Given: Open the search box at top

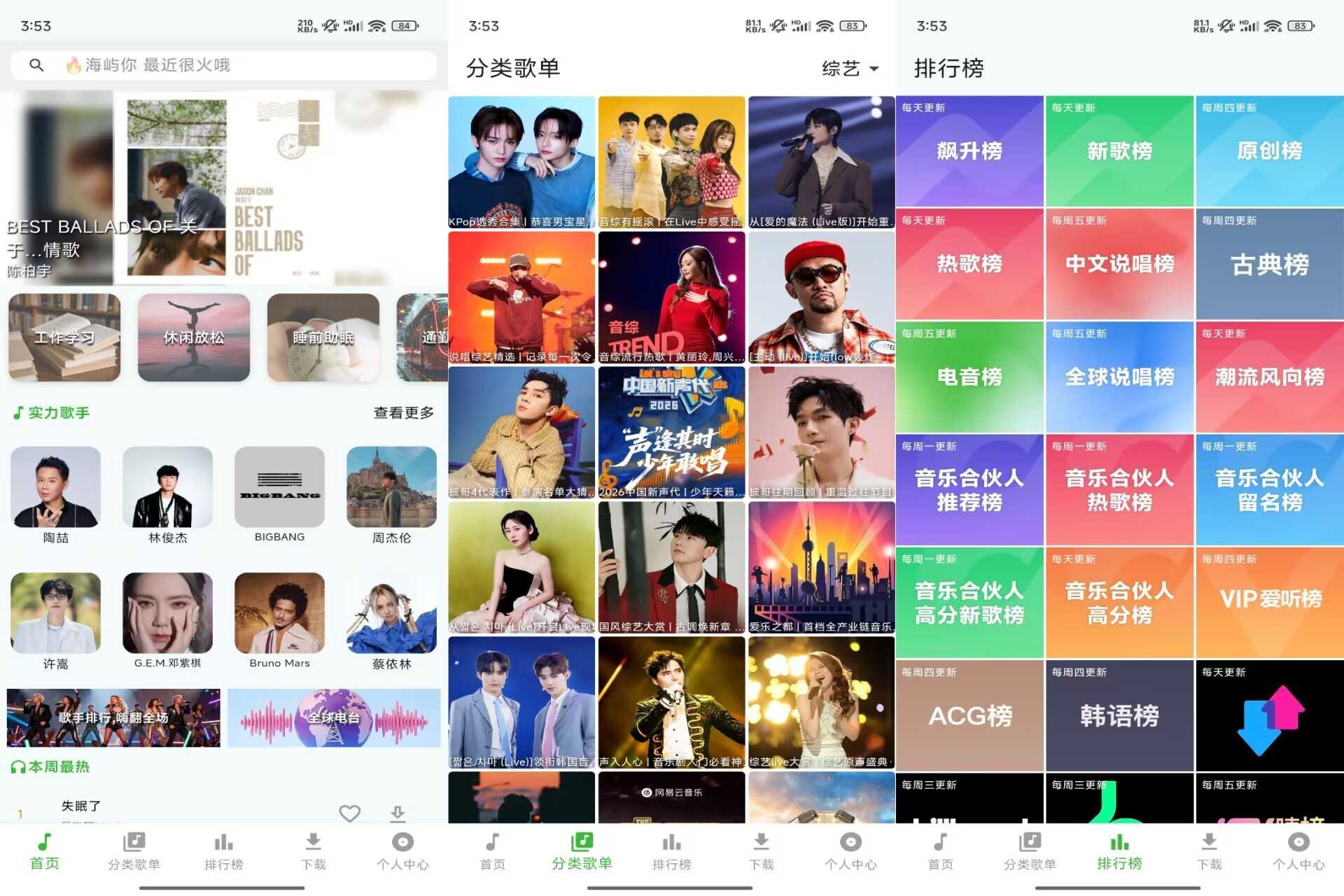Looking at the screenshot, I should (x=224, y=65).
